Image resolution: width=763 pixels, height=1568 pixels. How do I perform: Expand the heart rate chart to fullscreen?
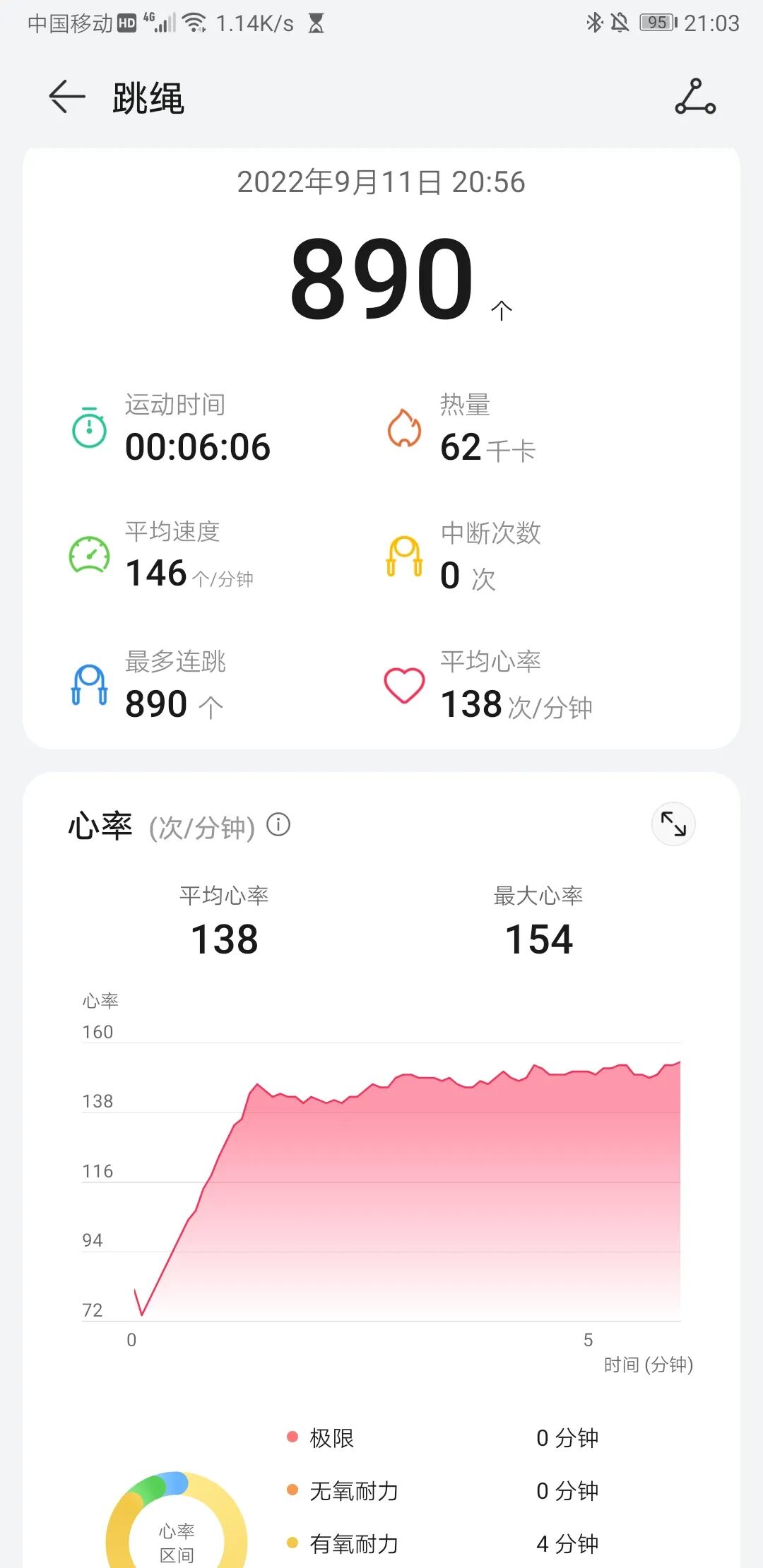pos(673,824)
